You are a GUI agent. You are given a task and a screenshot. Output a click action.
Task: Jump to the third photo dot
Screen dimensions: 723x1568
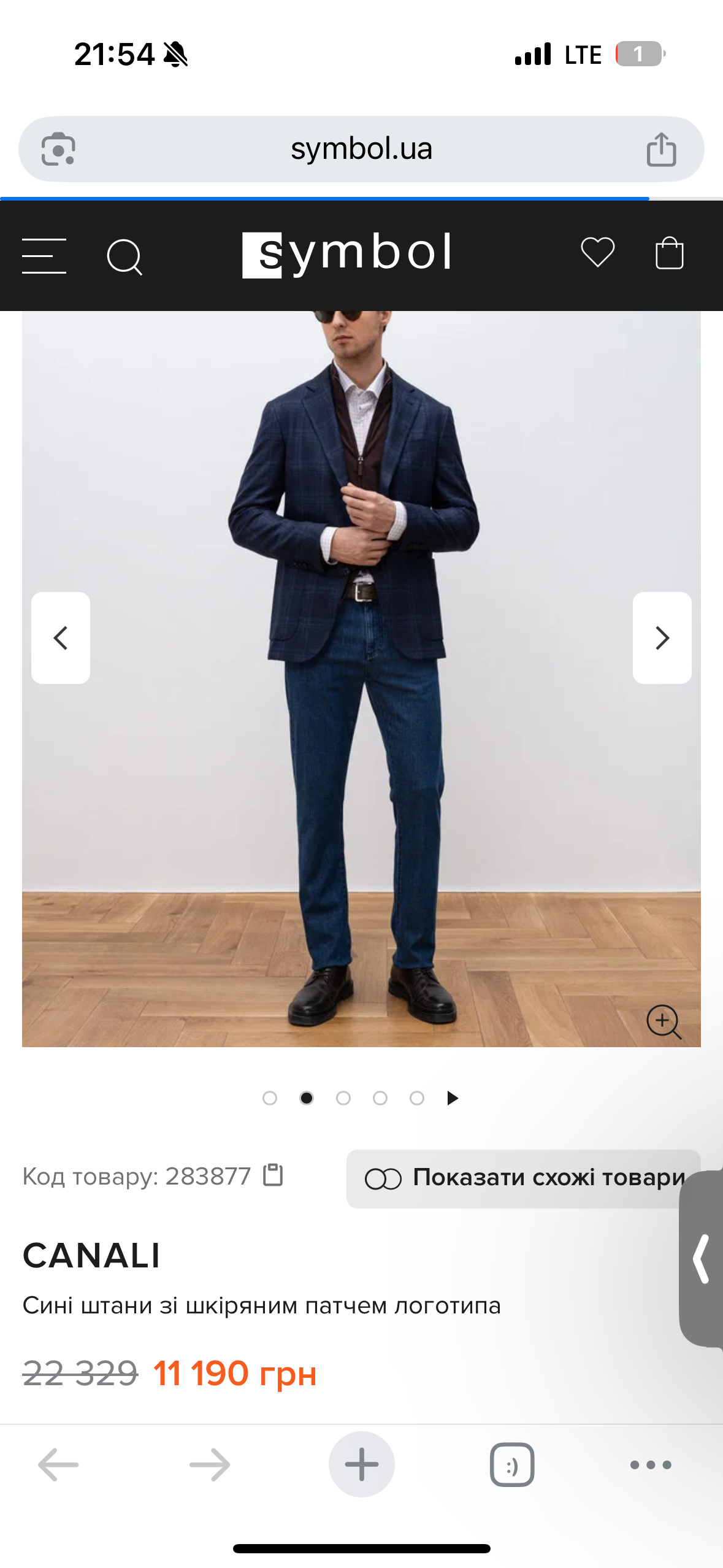pos(343,1097)
